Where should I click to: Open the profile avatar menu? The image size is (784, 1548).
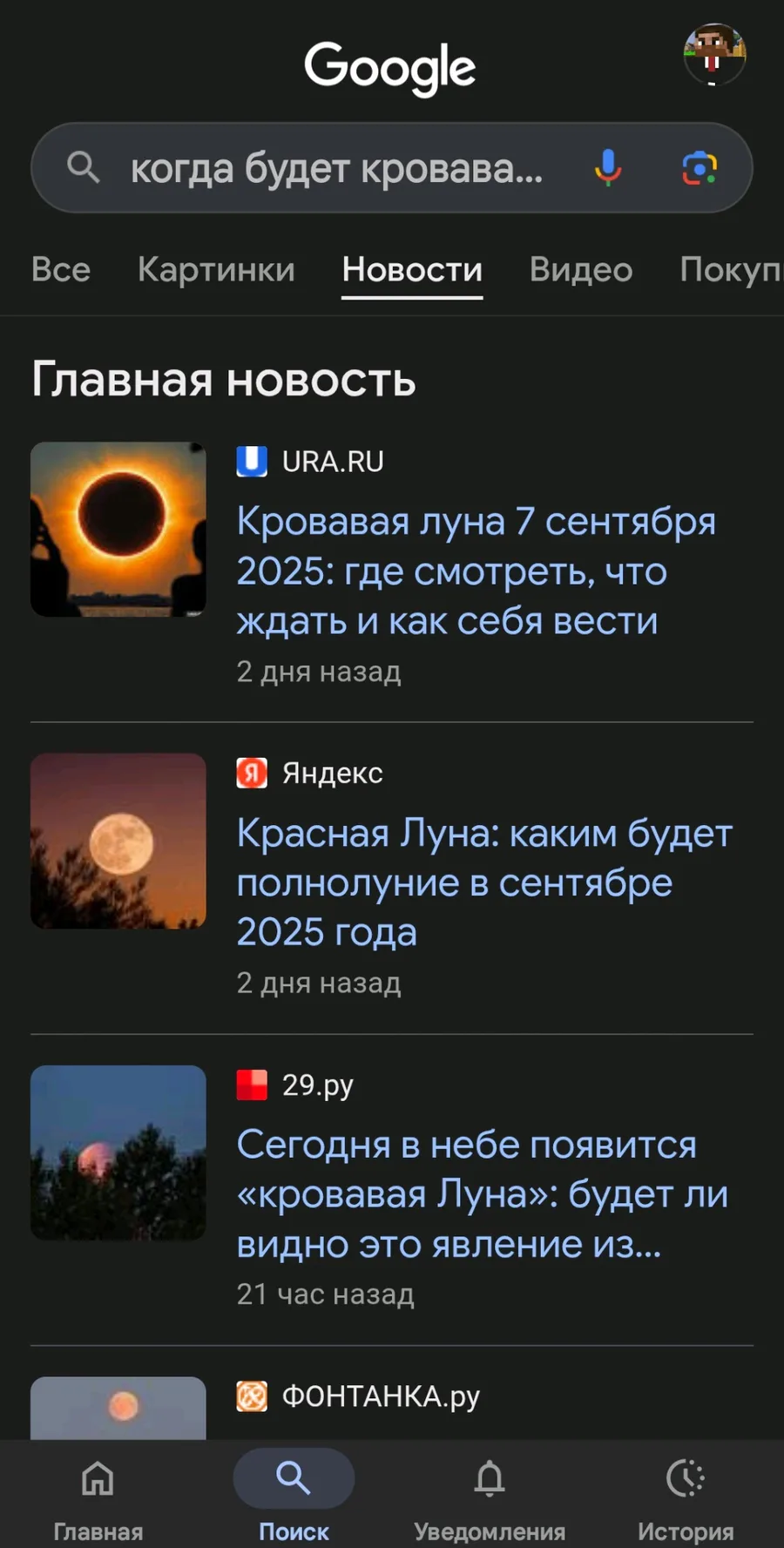coord(714,54)
